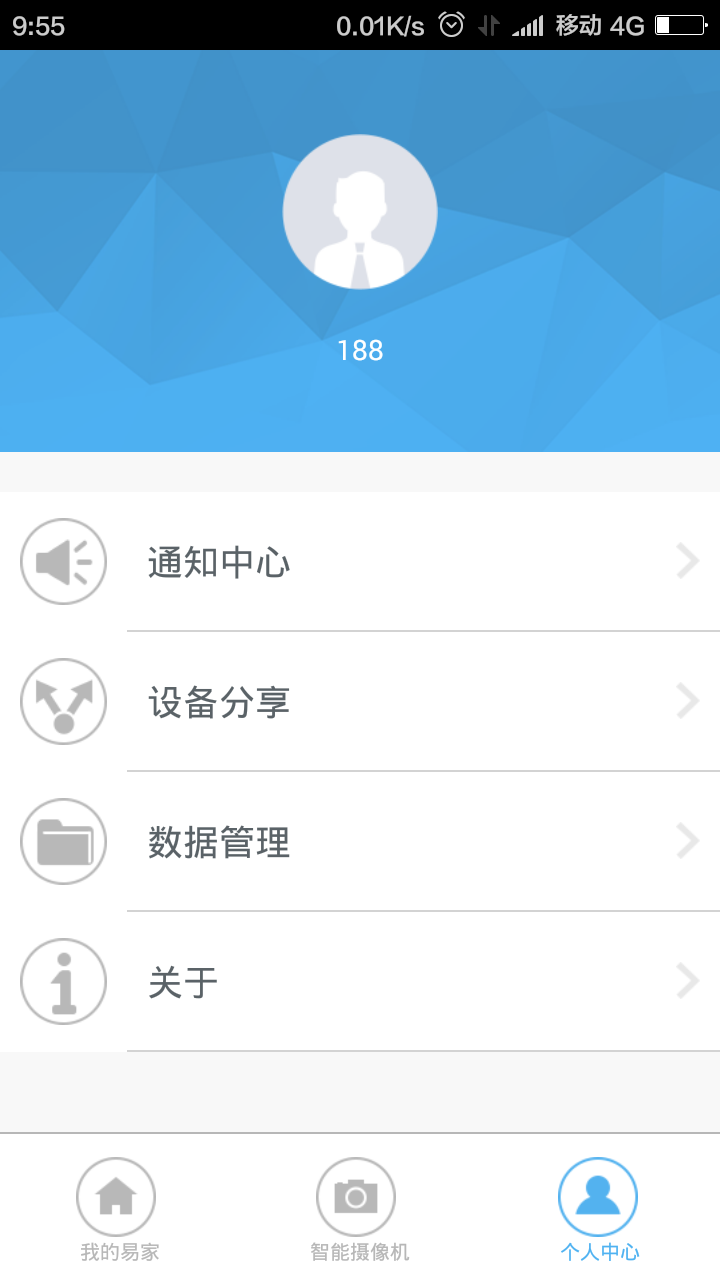Viewport: 720px width, 1280px height.
Task: Open the 关于 about page
Action: (x=360, y=982)
